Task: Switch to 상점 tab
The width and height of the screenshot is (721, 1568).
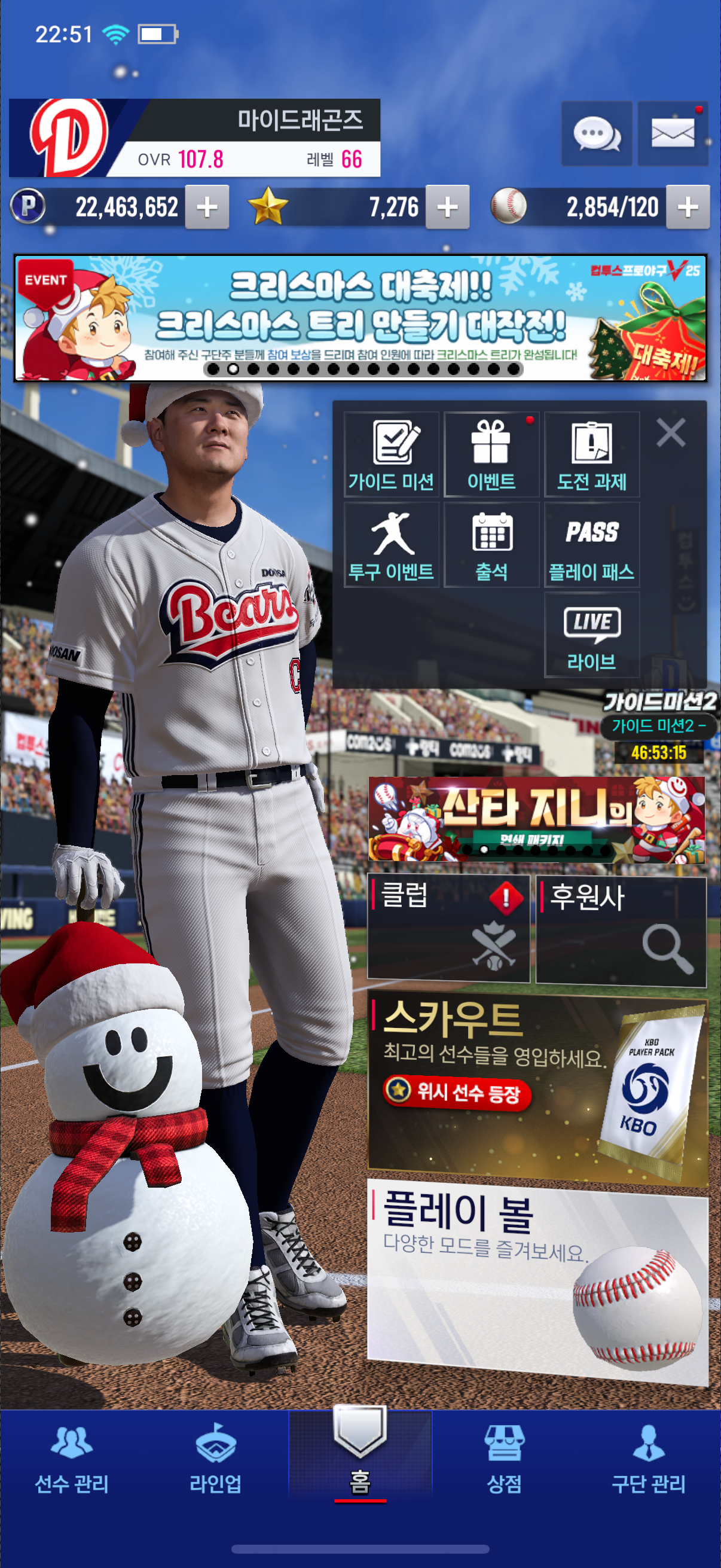Action: pos(504,1460)
